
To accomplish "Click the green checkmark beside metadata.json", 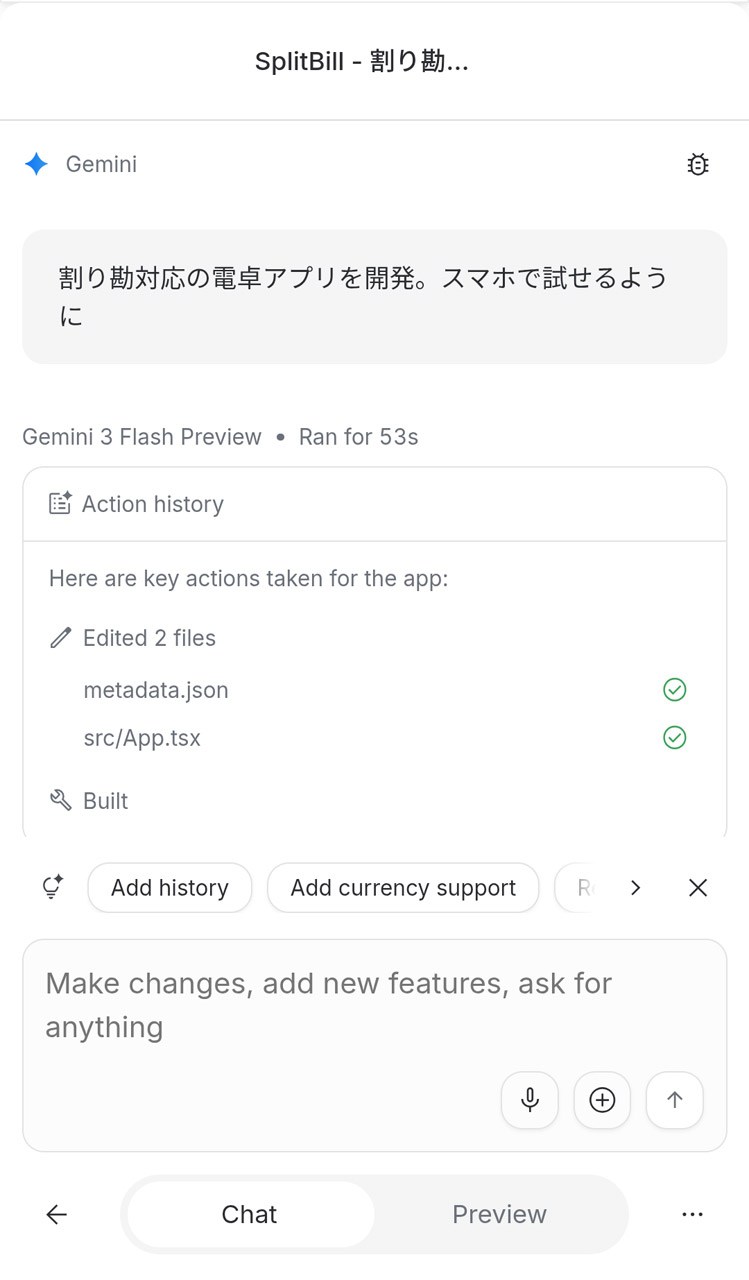I will coord(675,690).
